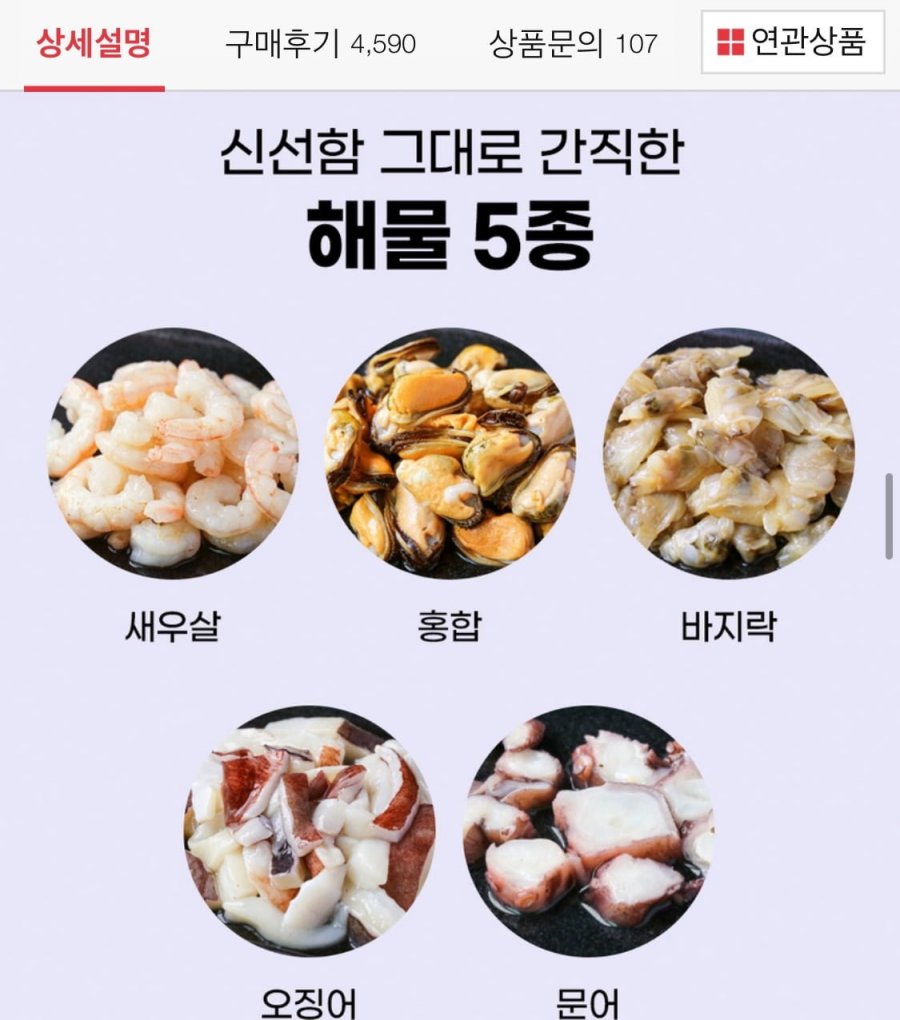The width and height of the screenshot is (900, 1020).
Task: Open the 상품문의 inquiries tab
Action: 573,43
